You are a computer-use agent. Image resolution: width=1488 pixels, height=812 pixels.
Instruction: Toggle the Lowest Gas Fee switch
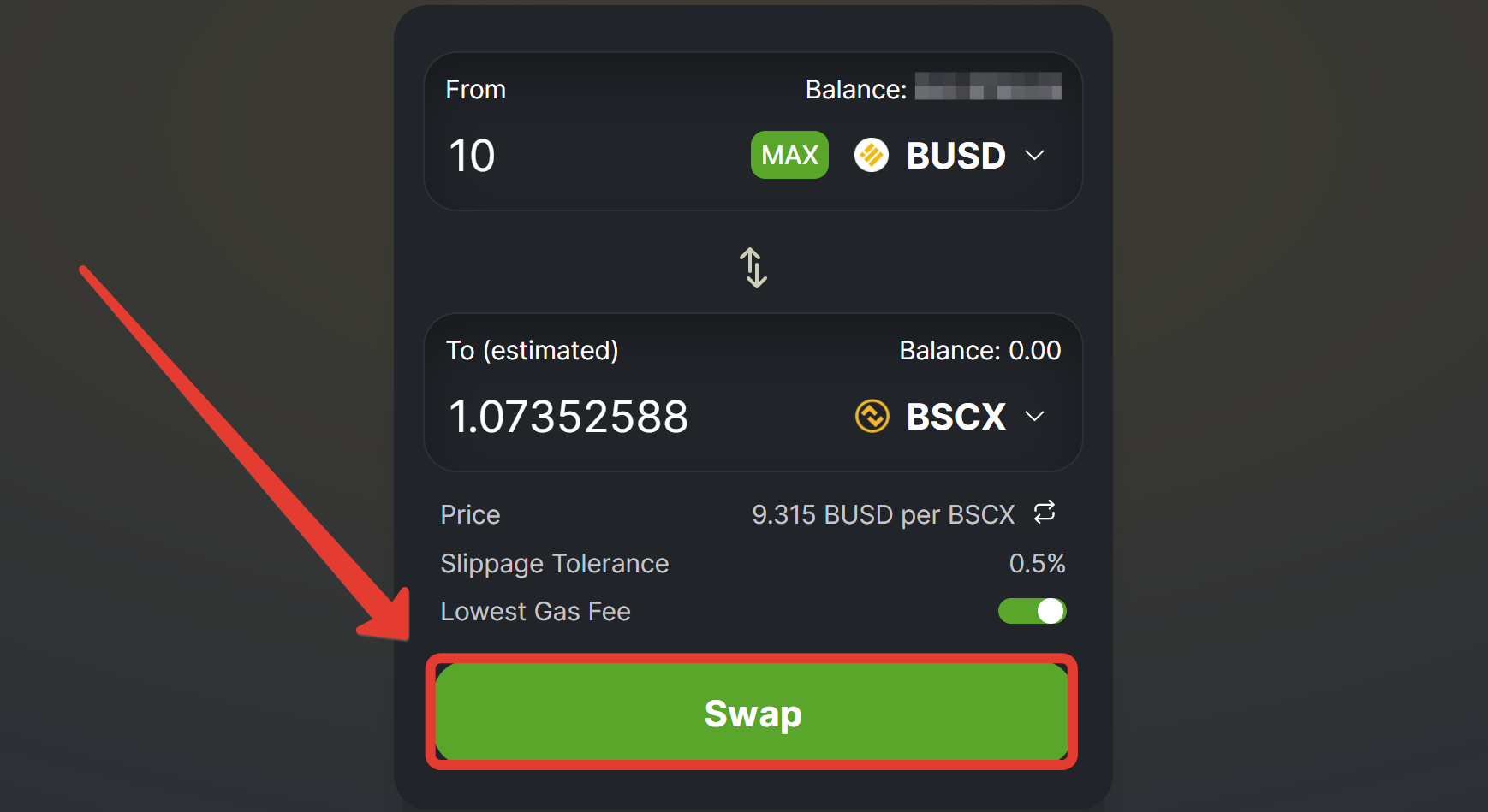coord(1032,611)
